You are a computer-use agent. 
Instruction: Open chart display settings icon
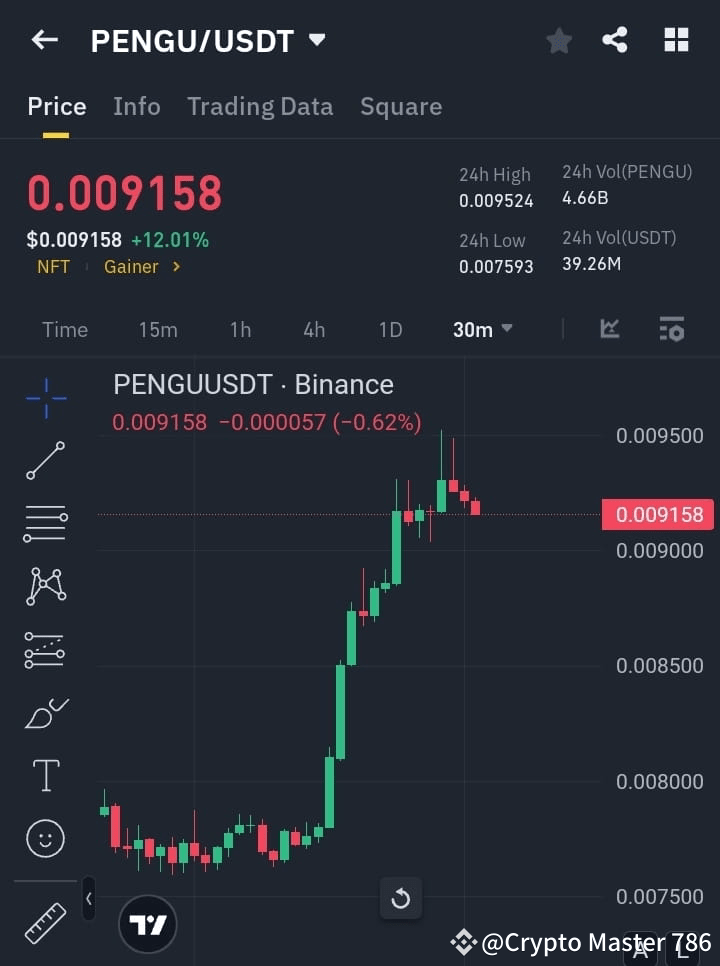tap(672, 329)
